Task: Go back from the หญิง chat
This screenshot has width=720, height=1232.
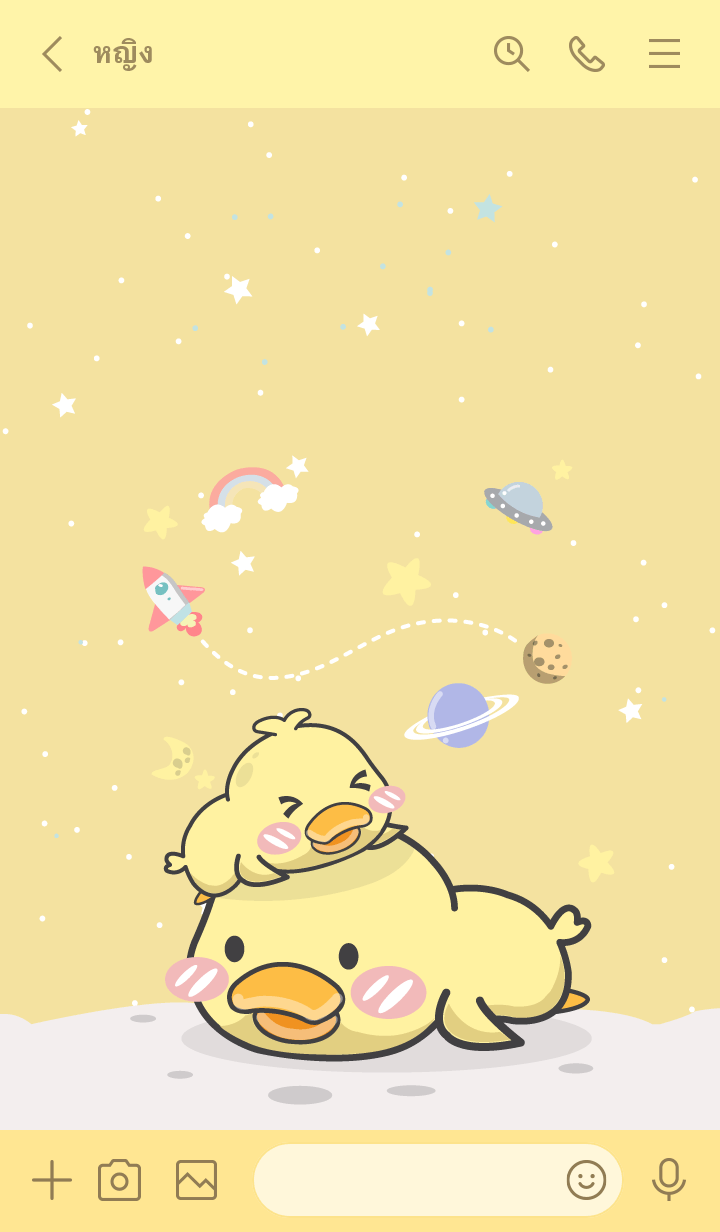Action: pyautogui.click(x=52, y=54)
